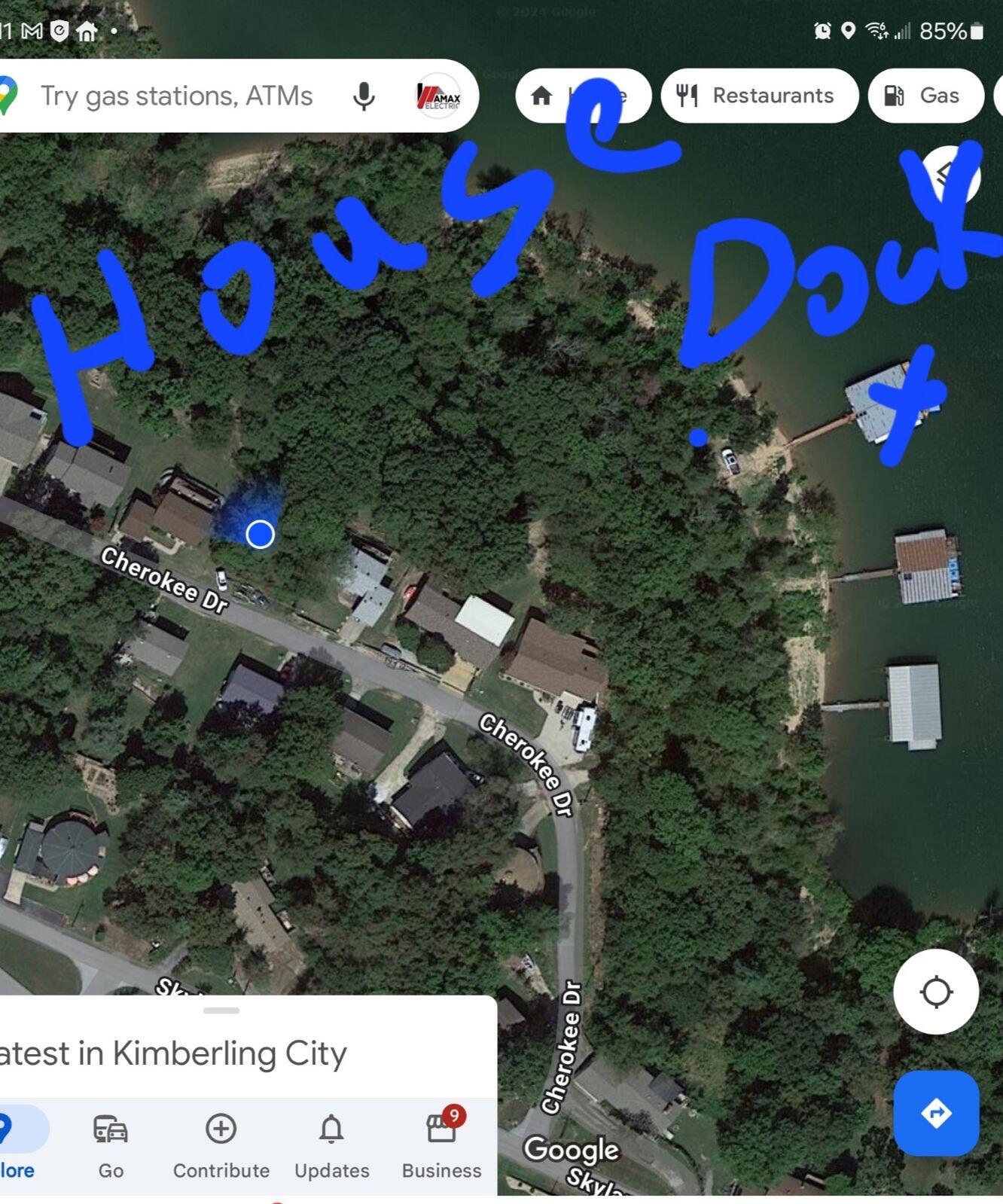Viewport: 1003px width, 1204px height.
Task: Start voice search with the microphone
Action: coord(364,96)
